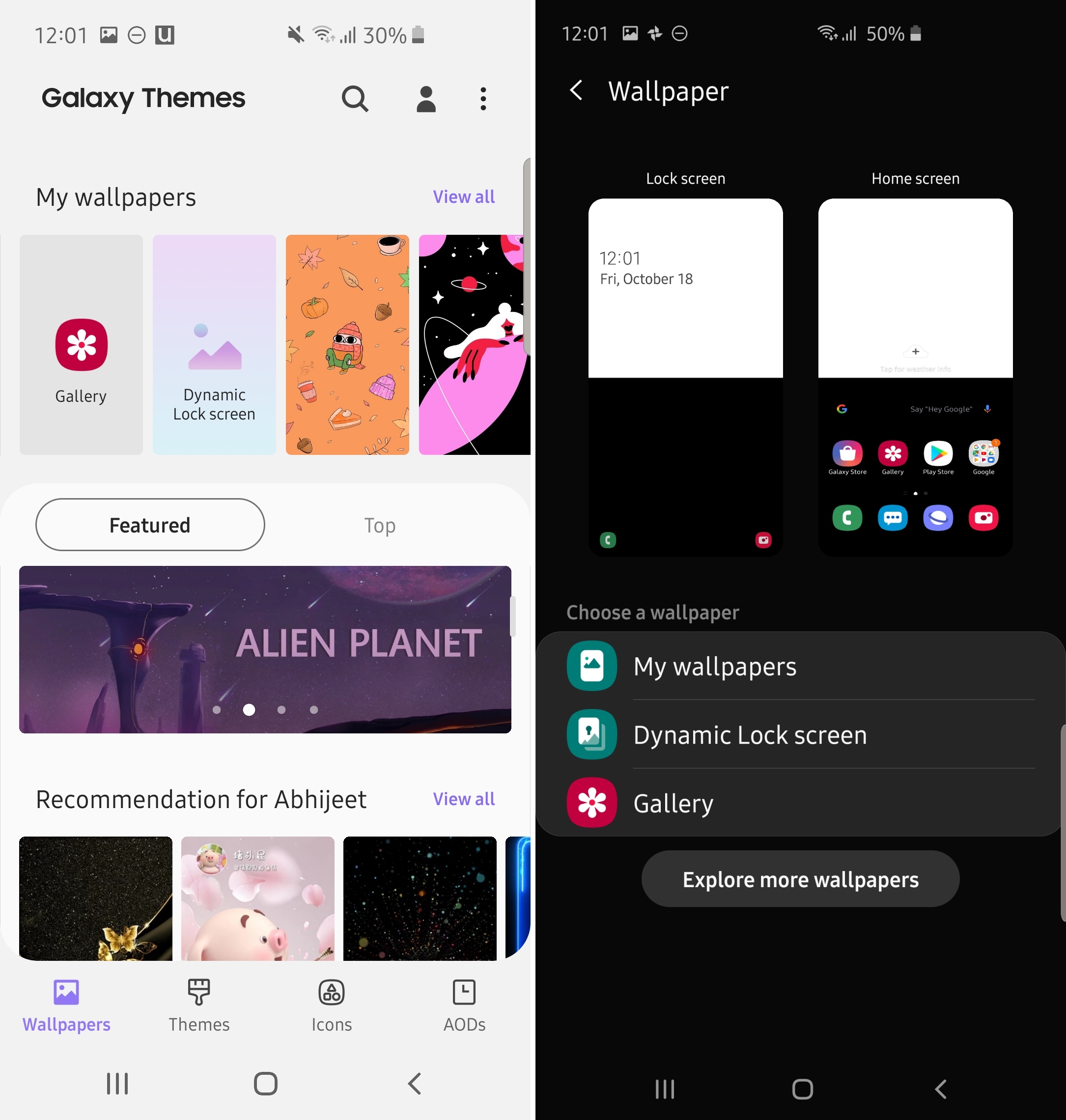Select the orange autumn wallpaper
The width and height of the screenshot is (1066, 1120).
pyautogui.click(x=347, y=344)
